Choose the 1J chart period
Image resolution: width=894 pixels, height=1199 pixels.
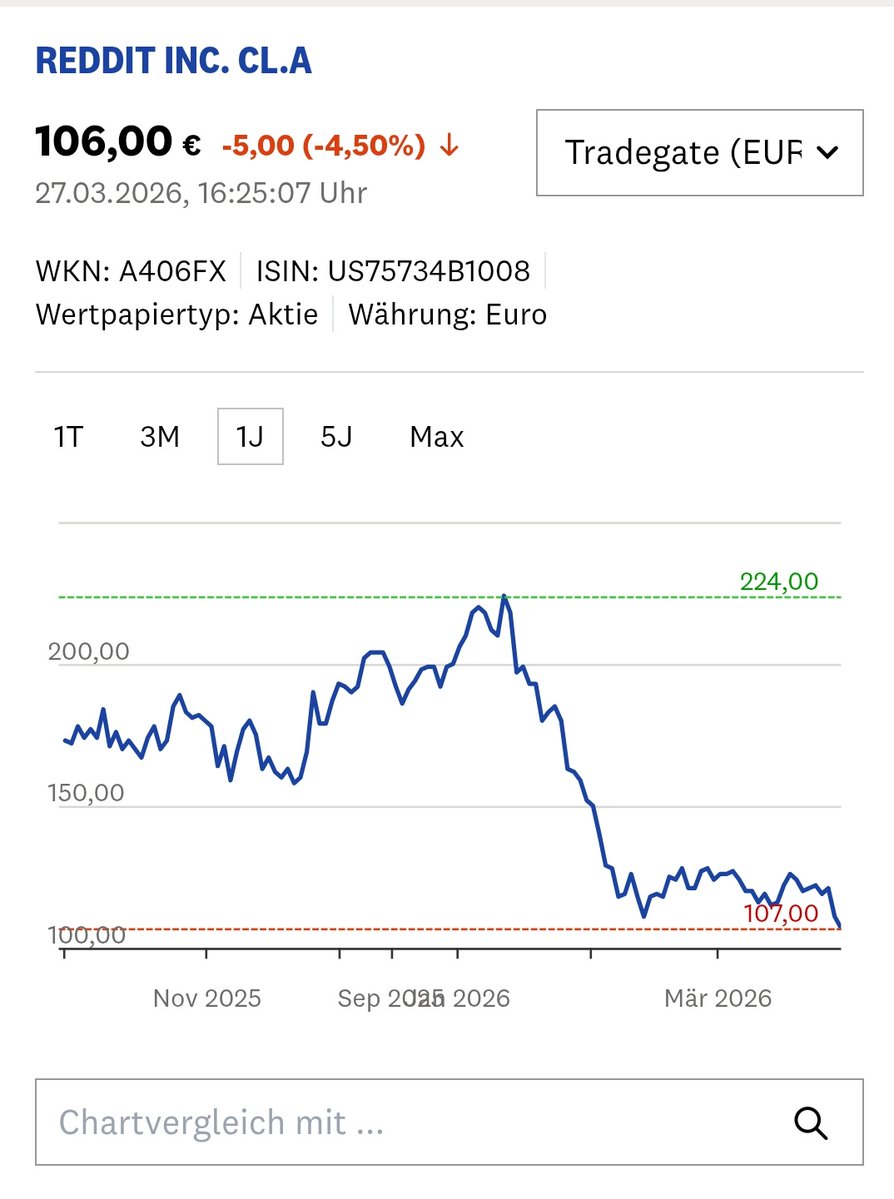coord(250,437)
